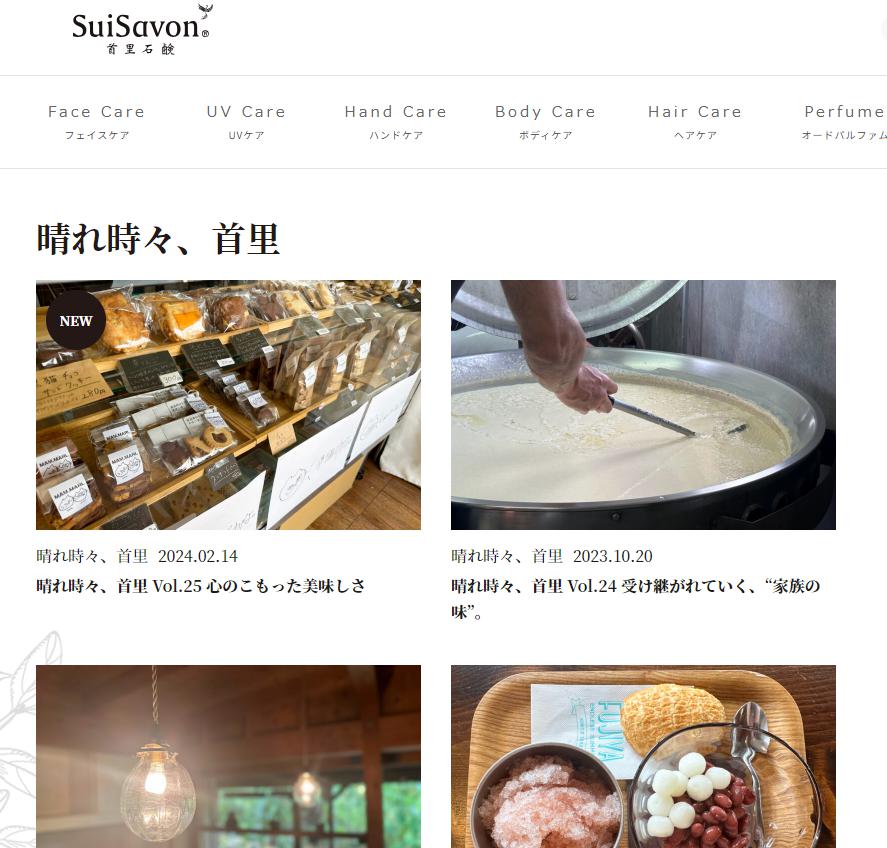
Task: Open the Vol.24 tofu pot photo article
Action: [643, 404]
